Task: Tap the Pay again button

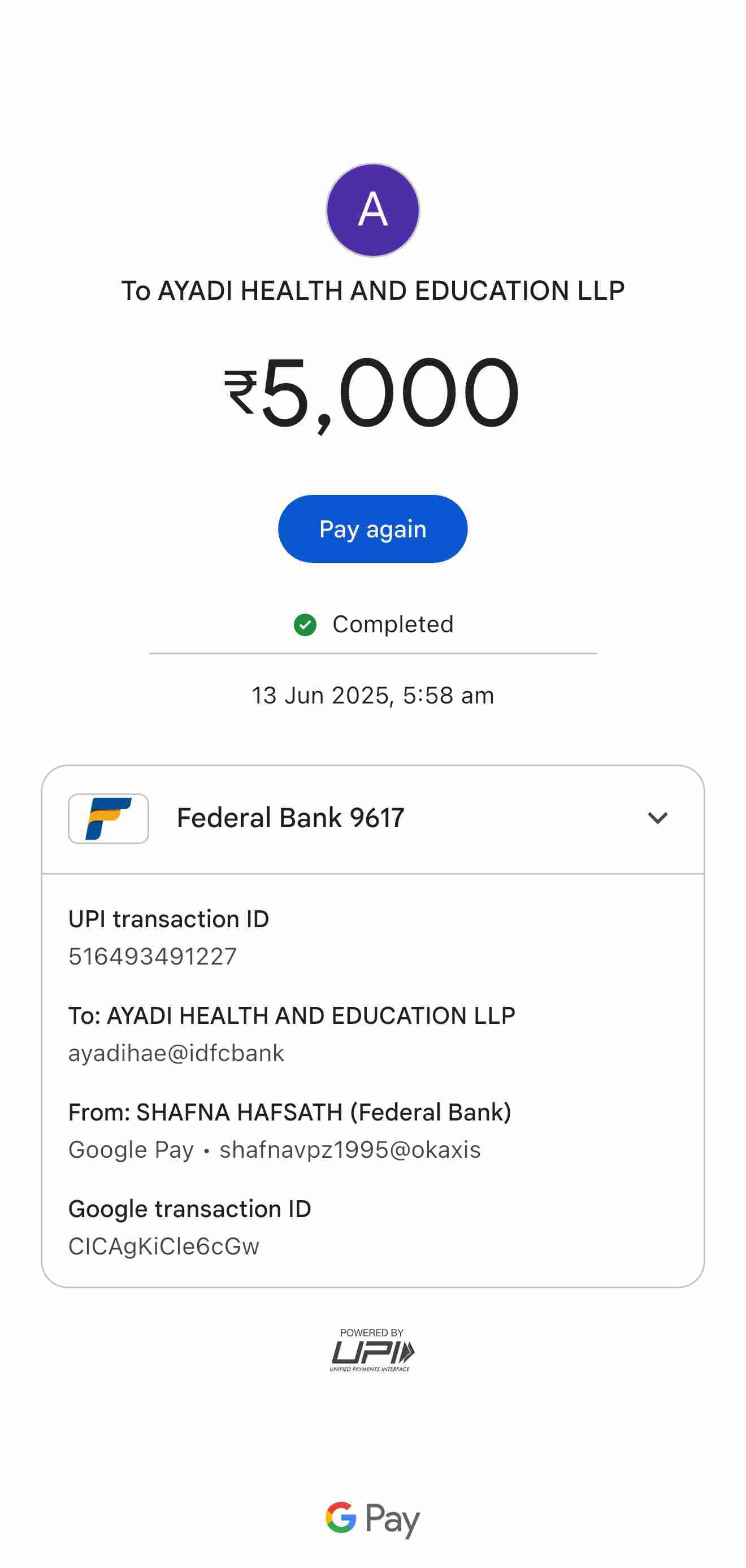Action: point(372,529)
